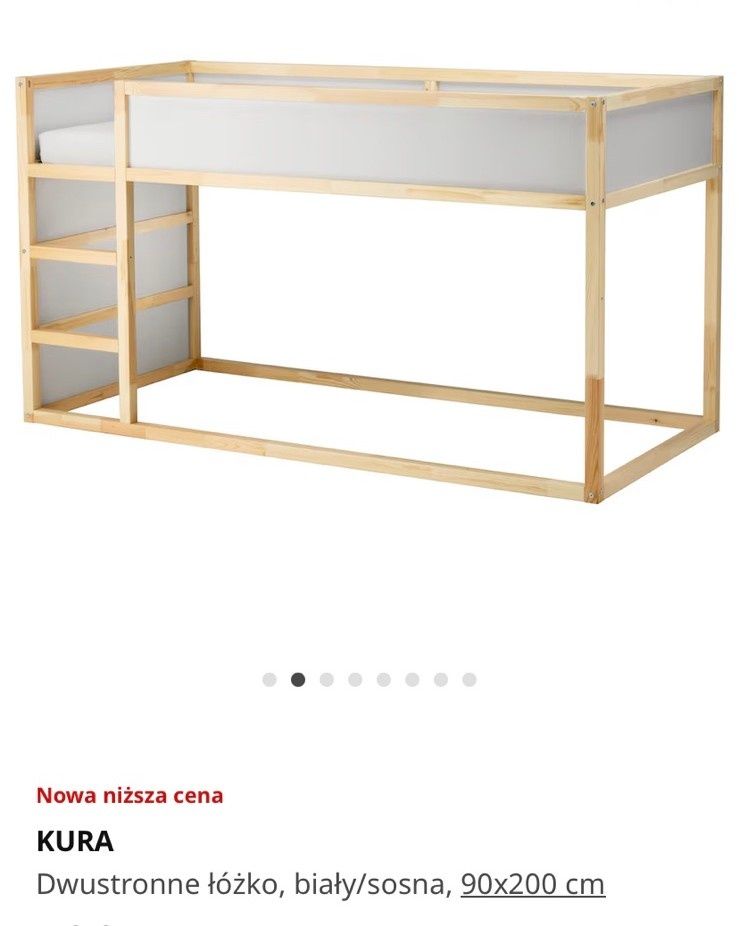
Task: Open the underlined 90x200 cm size link
Action: [532, 884]
